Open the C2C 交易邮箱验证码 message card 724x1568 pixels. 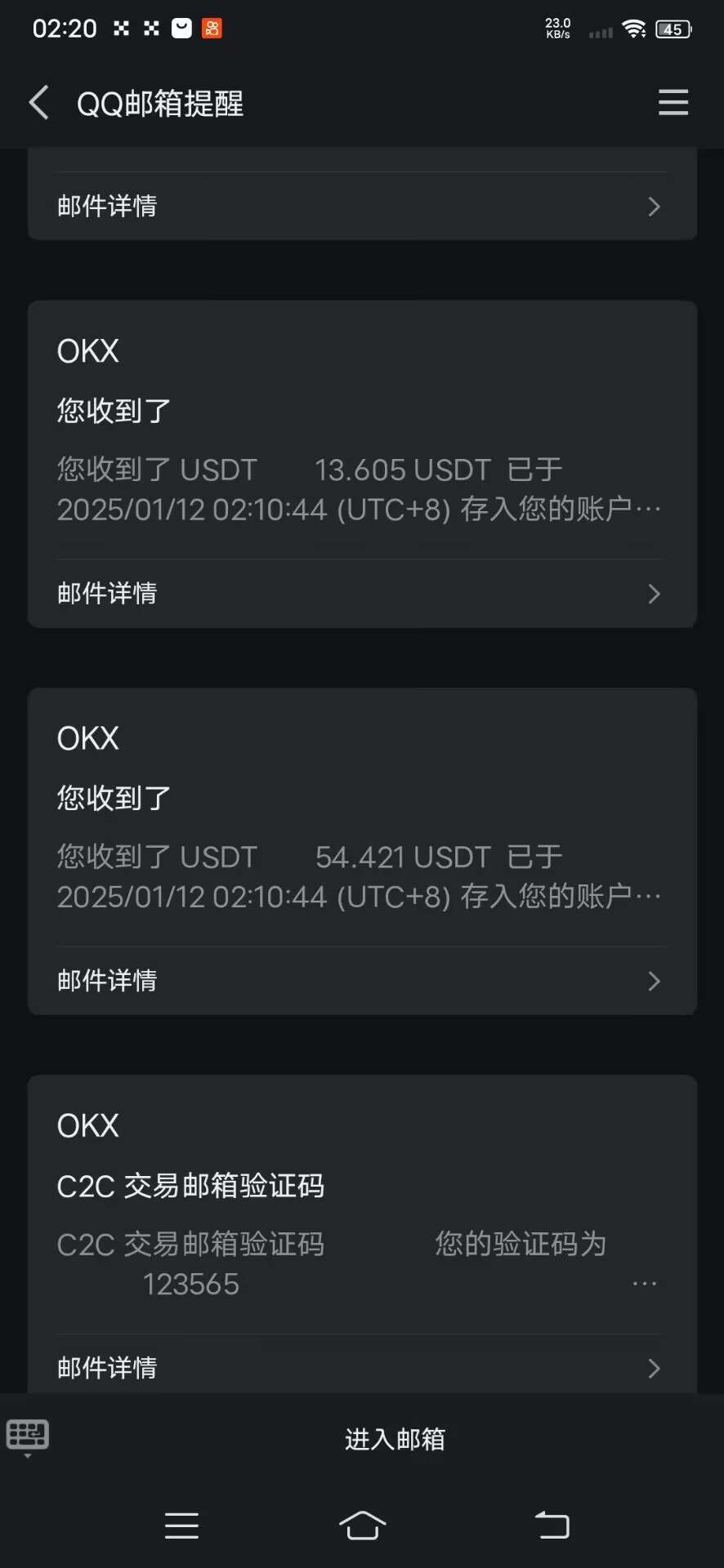360,1225
